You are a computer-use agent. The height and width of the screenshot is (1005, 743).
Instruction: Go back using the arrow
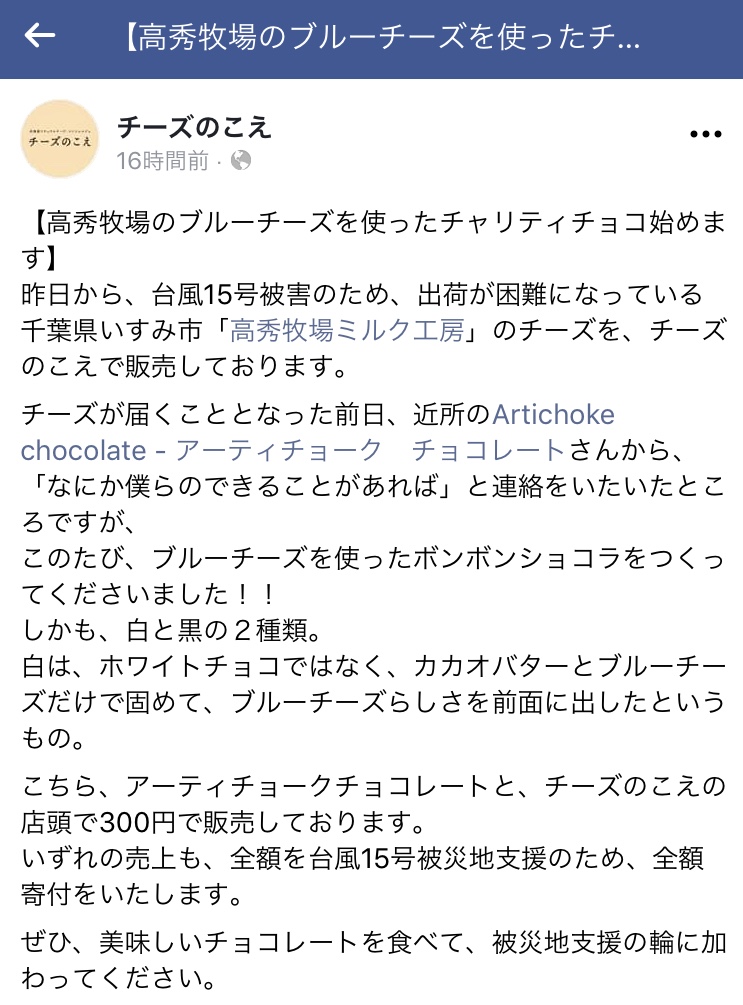point(40,37)
